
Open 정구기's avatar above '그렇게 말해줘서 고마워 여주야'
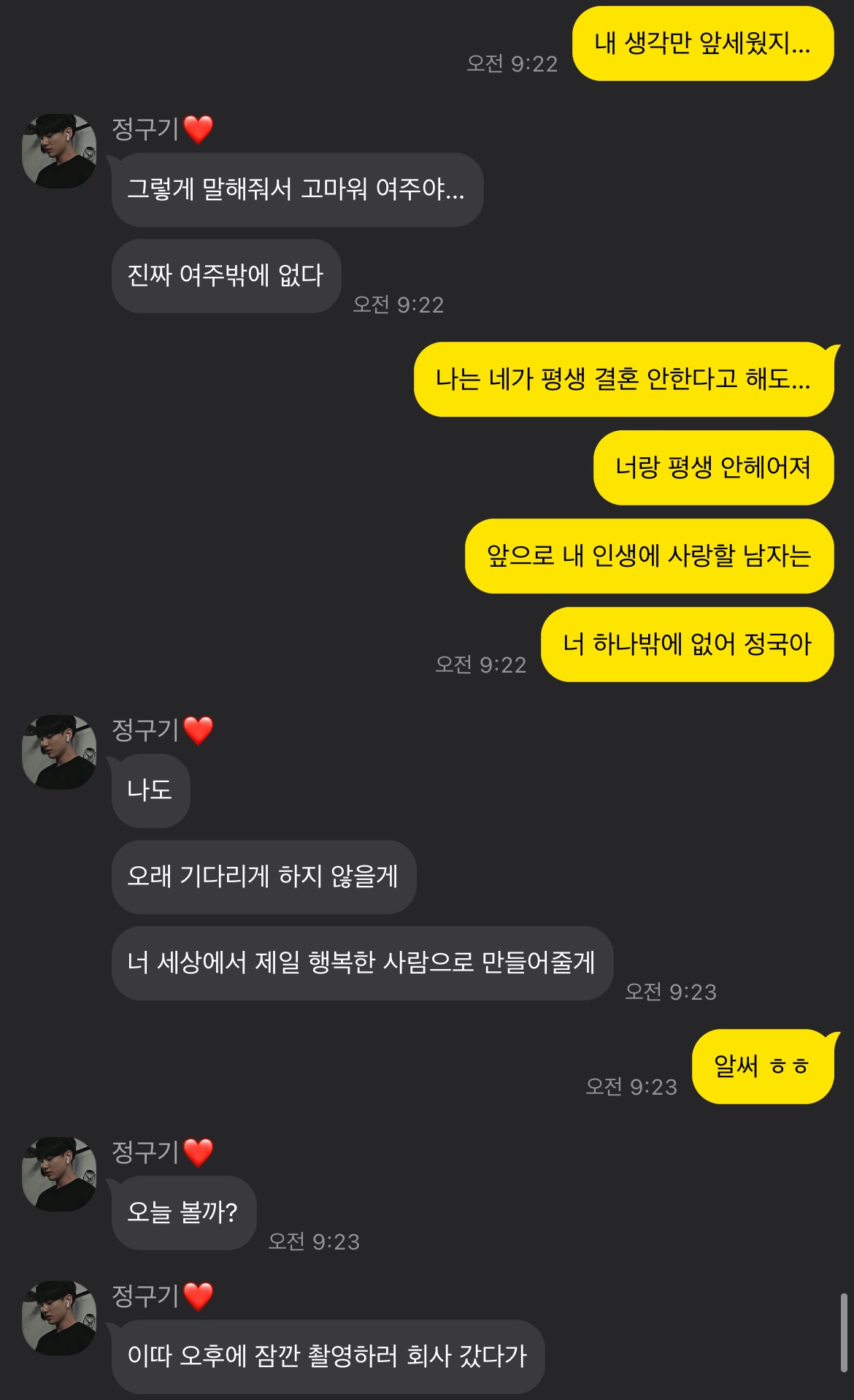[x=59, y=151]
